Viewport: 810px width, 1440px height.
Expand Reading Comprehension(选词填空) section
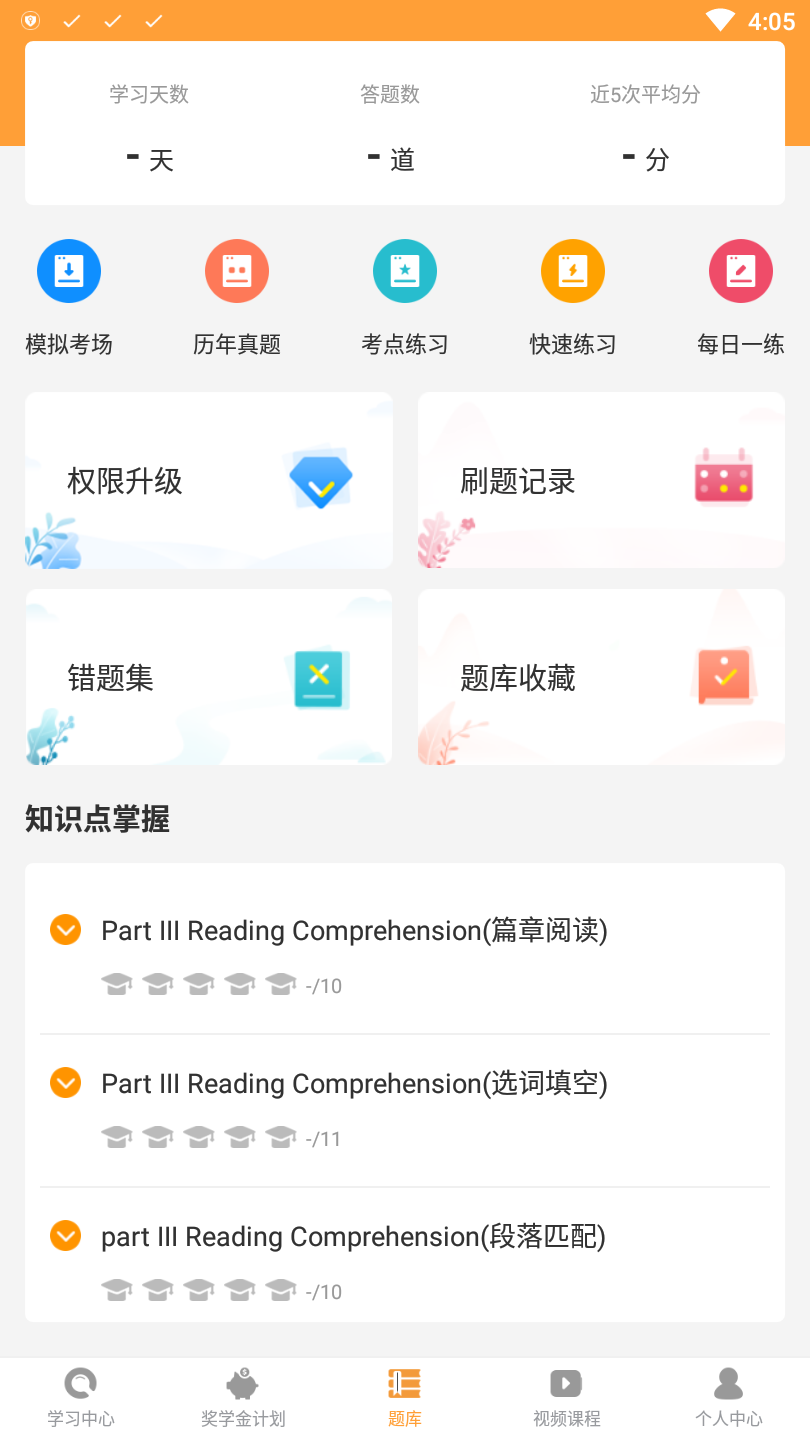[x=66, y=1083]
